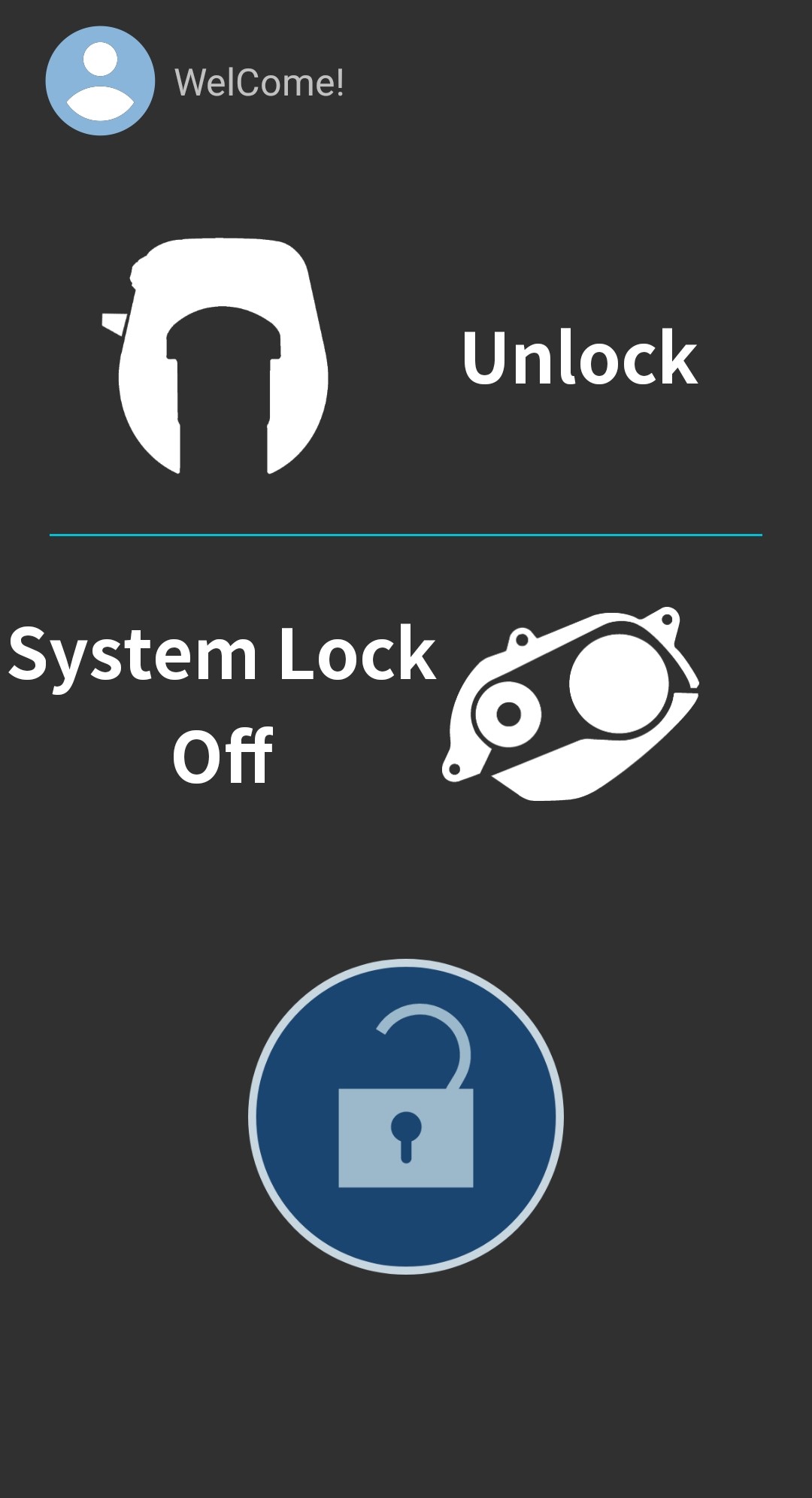
Task: Open the user profile avatar
Action: 100,81
